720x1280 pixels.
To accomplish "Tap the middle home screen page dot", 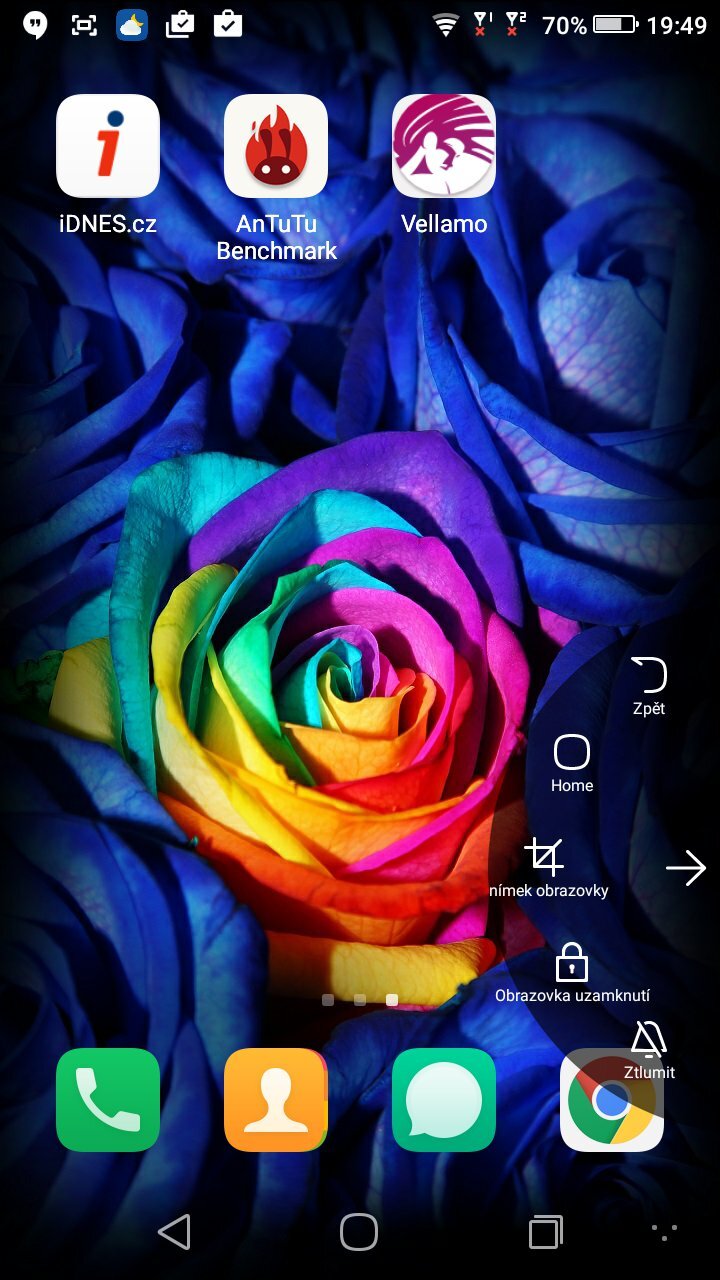I will pos(360,999).
